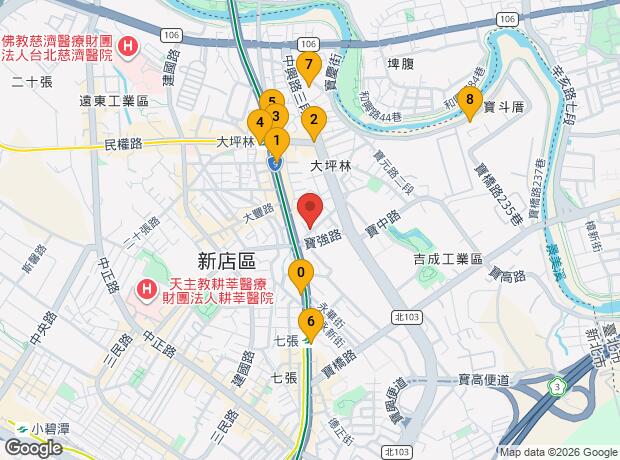Open the orange marker numbered 6
Image resolution: width=620 pixels, height=460 pixels.
[311, 322]
